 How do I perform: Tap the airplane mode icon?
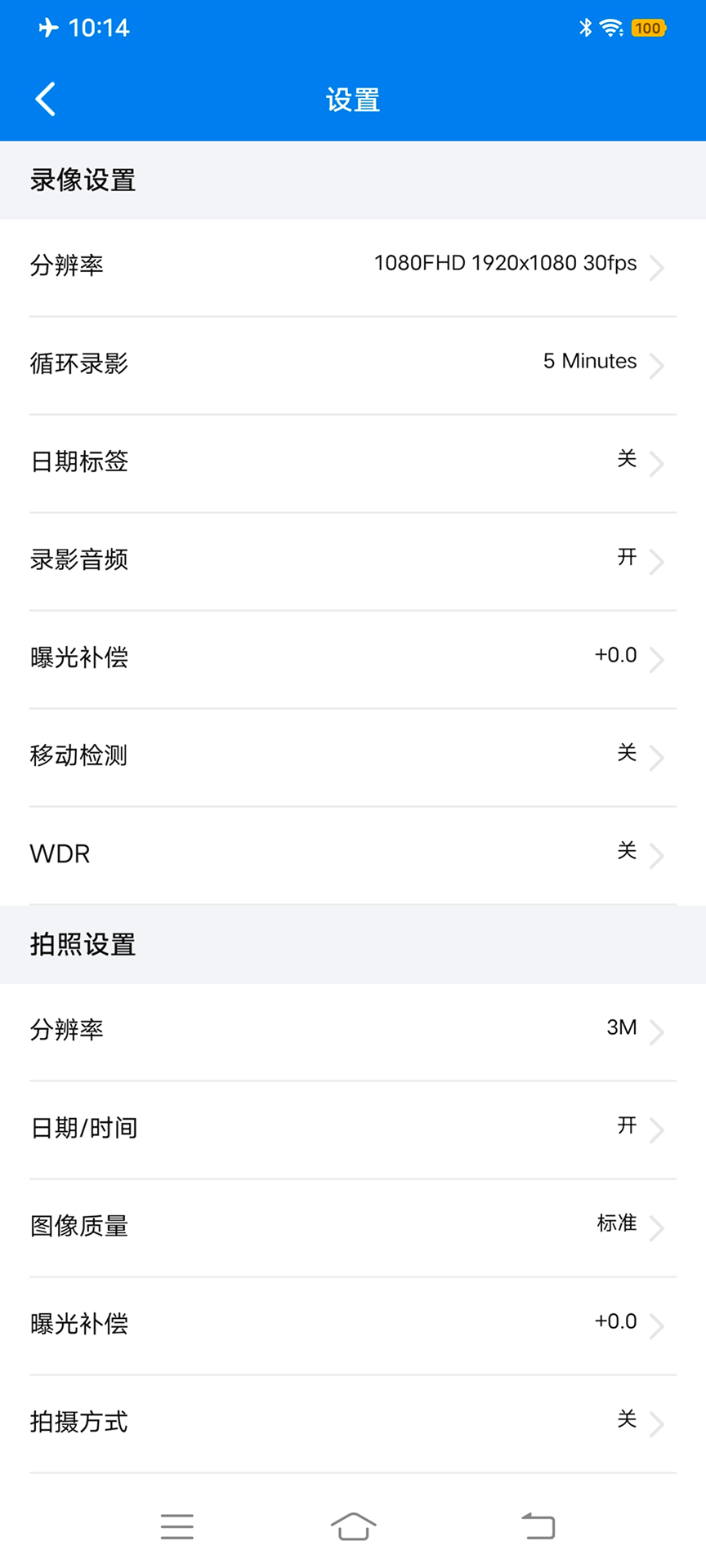(47, 27)
